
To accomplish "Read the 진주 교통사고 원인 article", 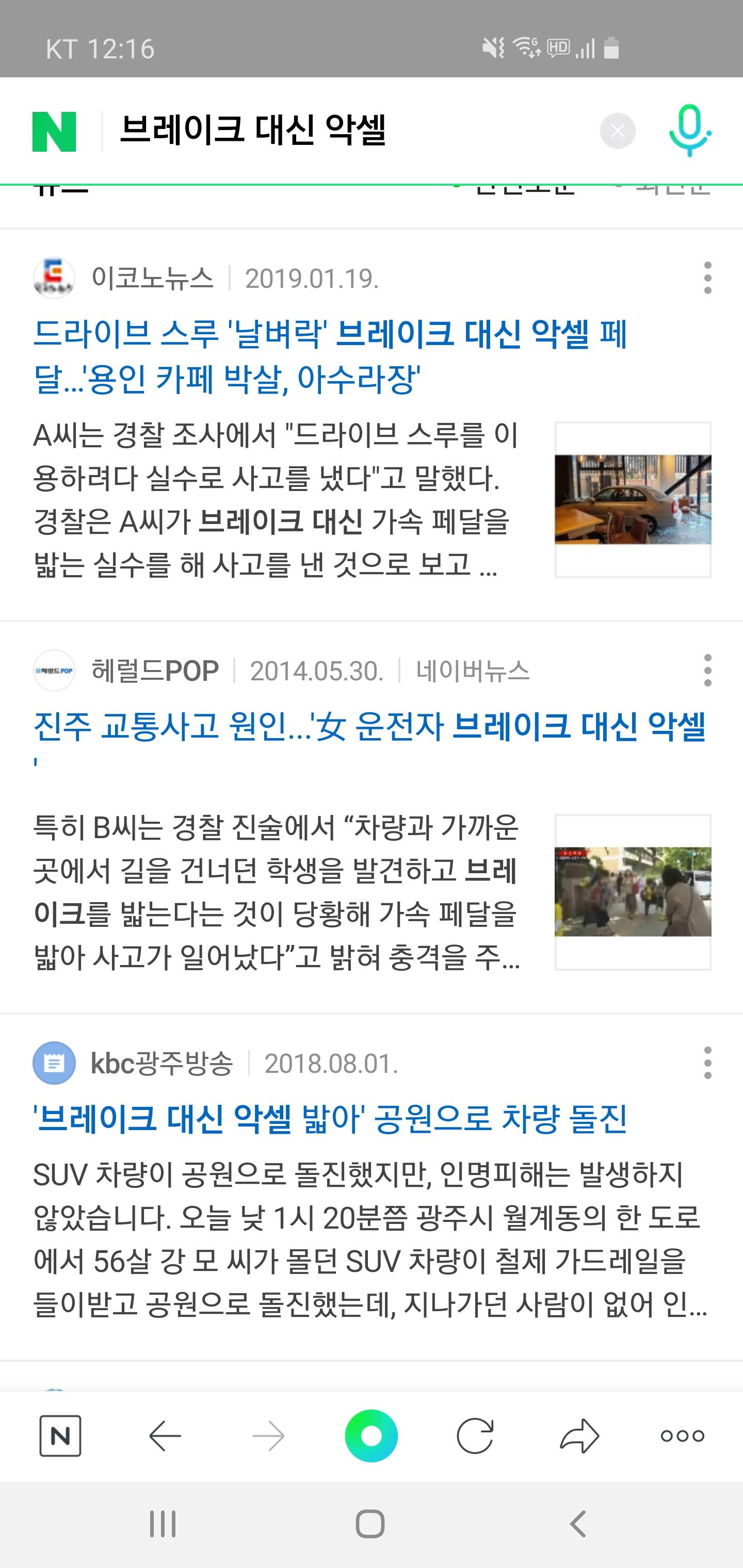I will [x=369, y=727].
